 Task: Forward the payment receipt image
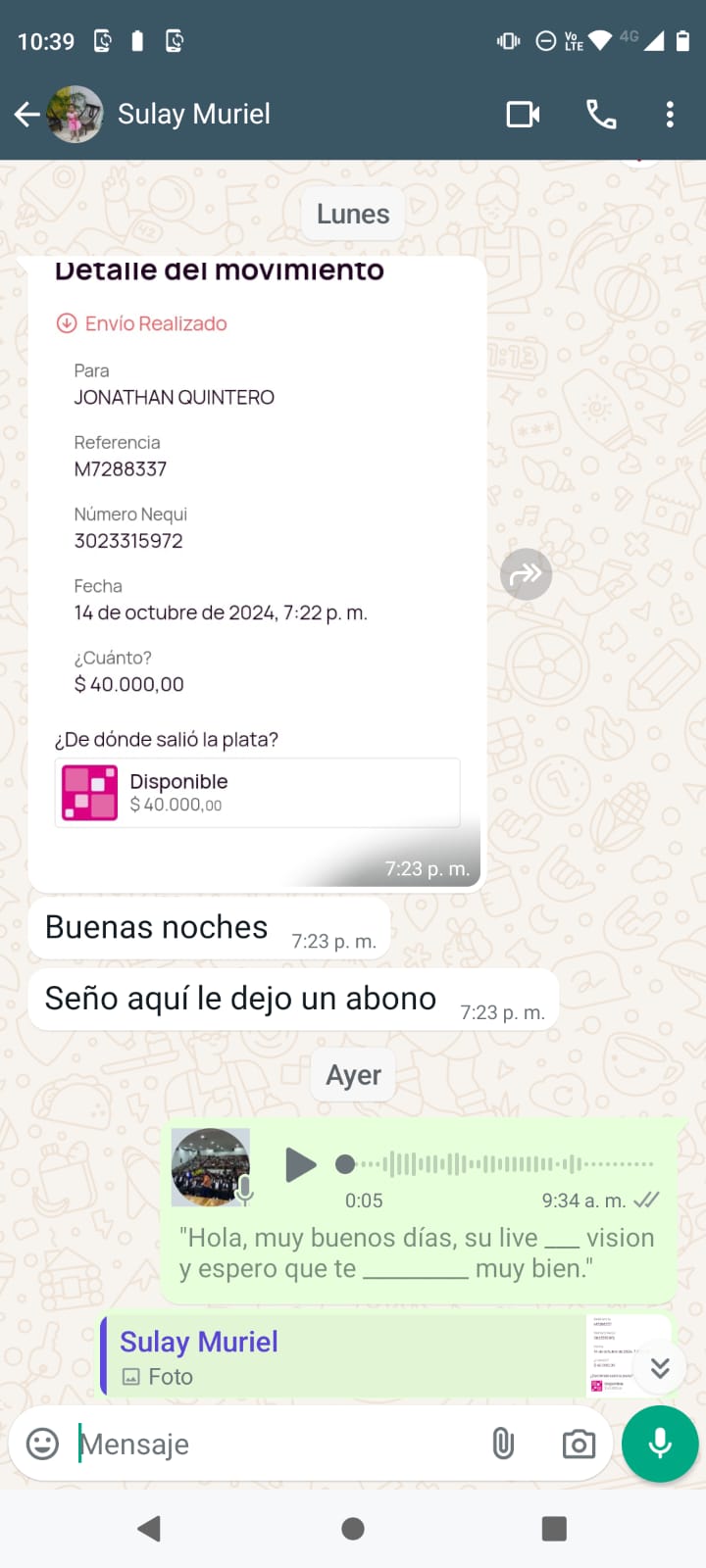527,574
